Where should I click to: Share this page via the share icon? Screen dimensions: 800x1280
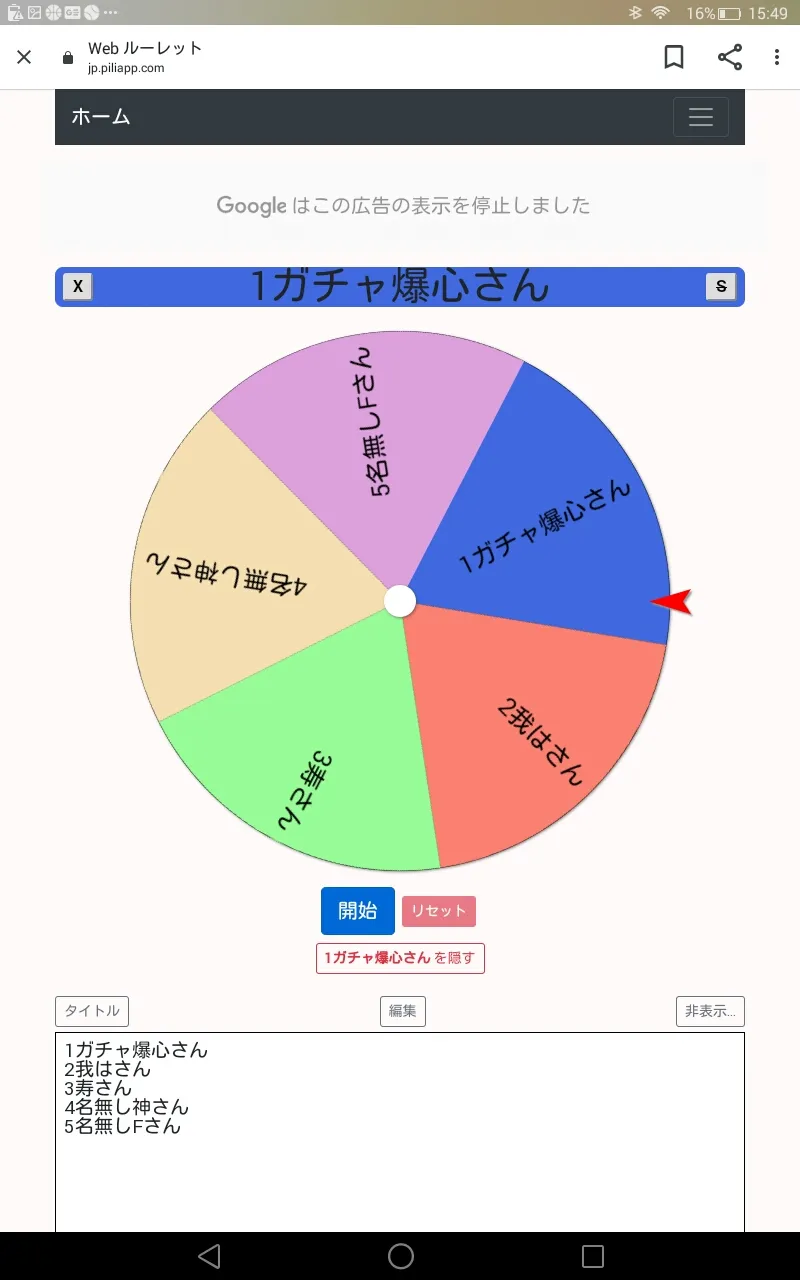click(x=730, y=57)
